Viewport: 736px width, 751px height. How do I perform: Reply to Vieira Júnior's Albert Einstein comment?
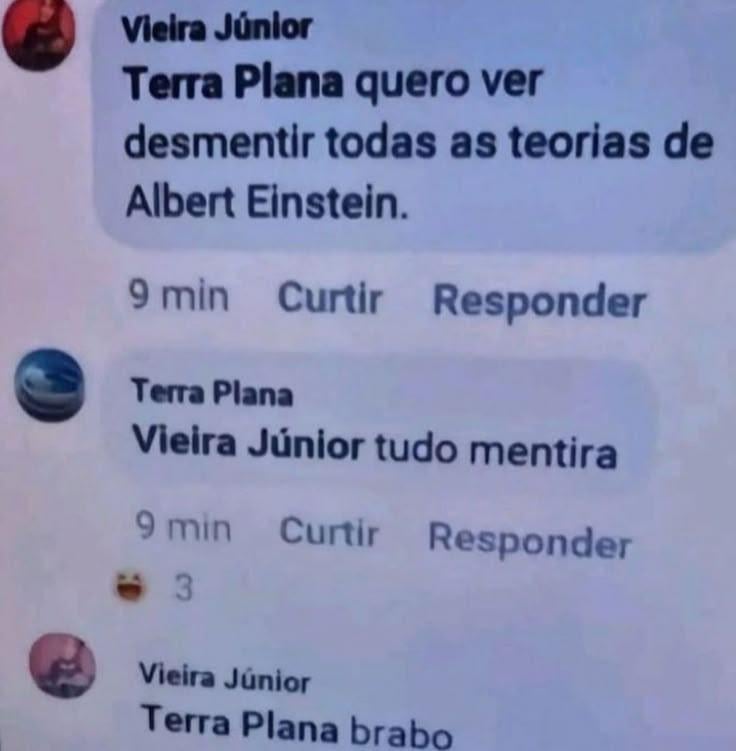tap(539, 300)
